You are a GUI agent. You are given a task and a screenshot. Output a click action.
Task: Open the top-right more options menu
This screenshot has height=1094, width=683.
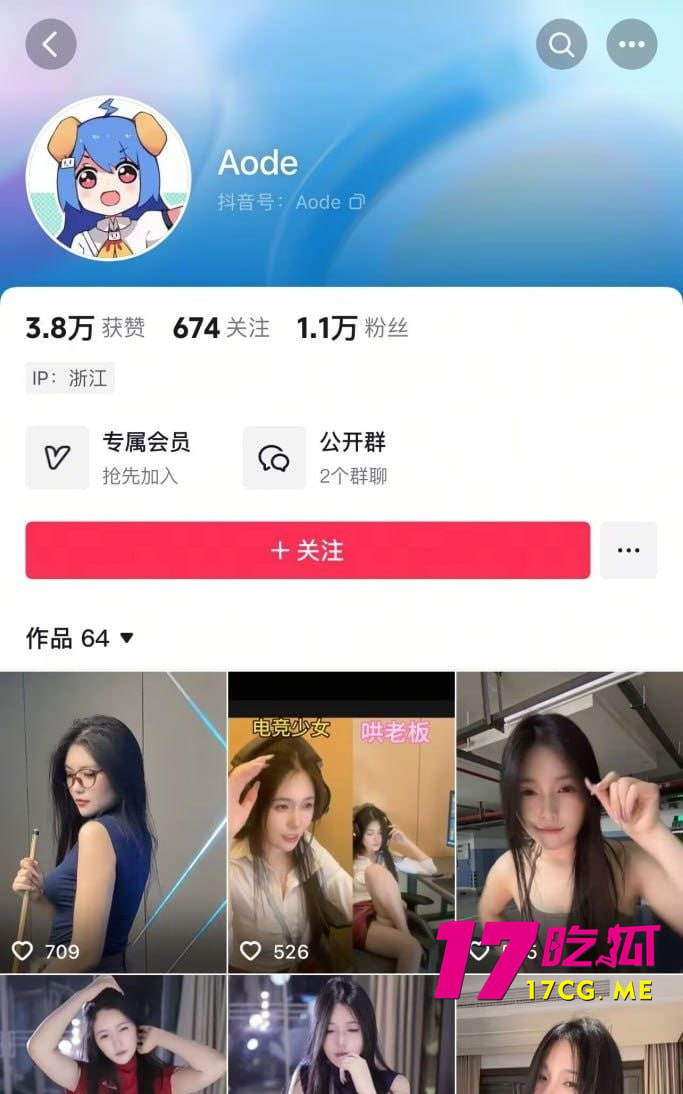point(631,44)
